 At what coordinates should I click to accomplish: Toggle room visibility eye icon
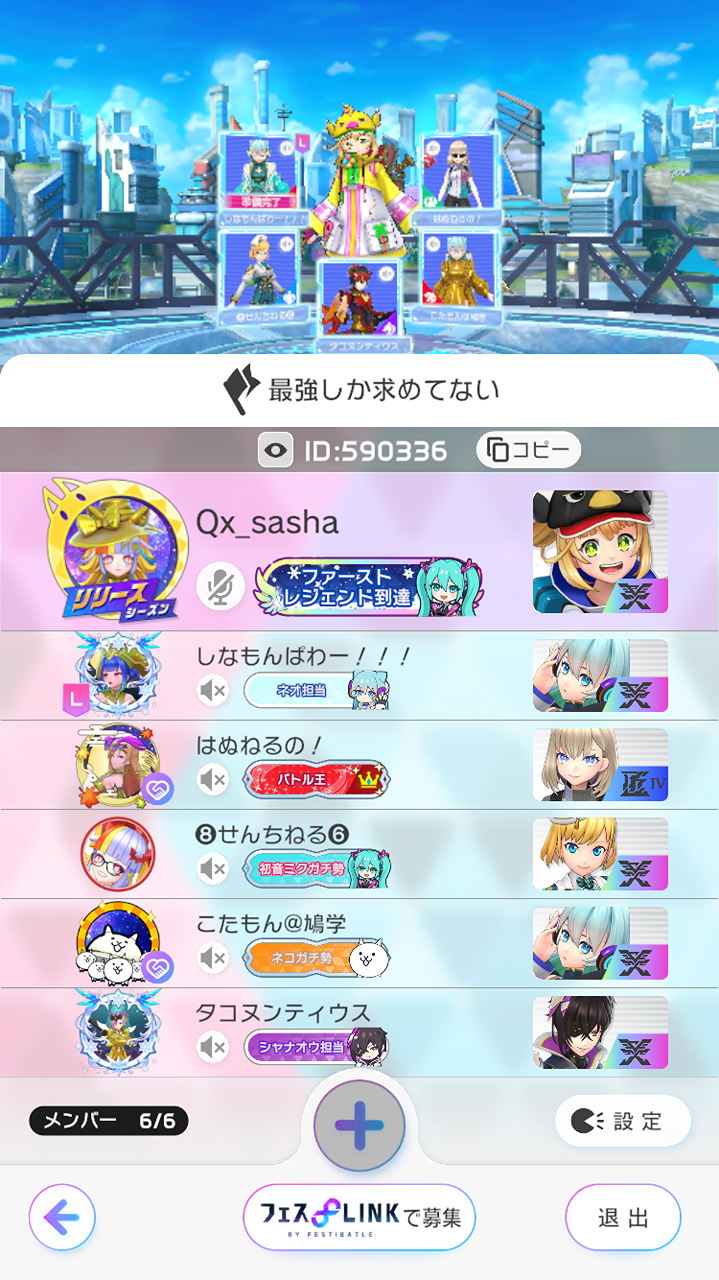(275, 451)
